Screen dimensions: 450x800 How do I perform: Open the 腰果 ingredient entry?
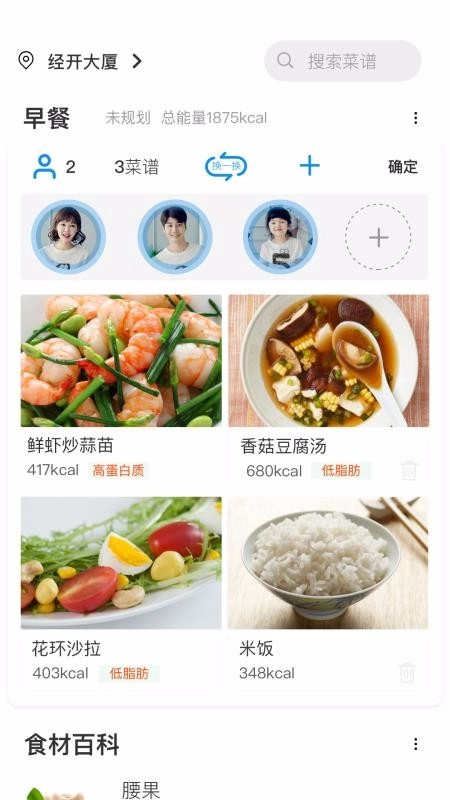tap(140, 789)
